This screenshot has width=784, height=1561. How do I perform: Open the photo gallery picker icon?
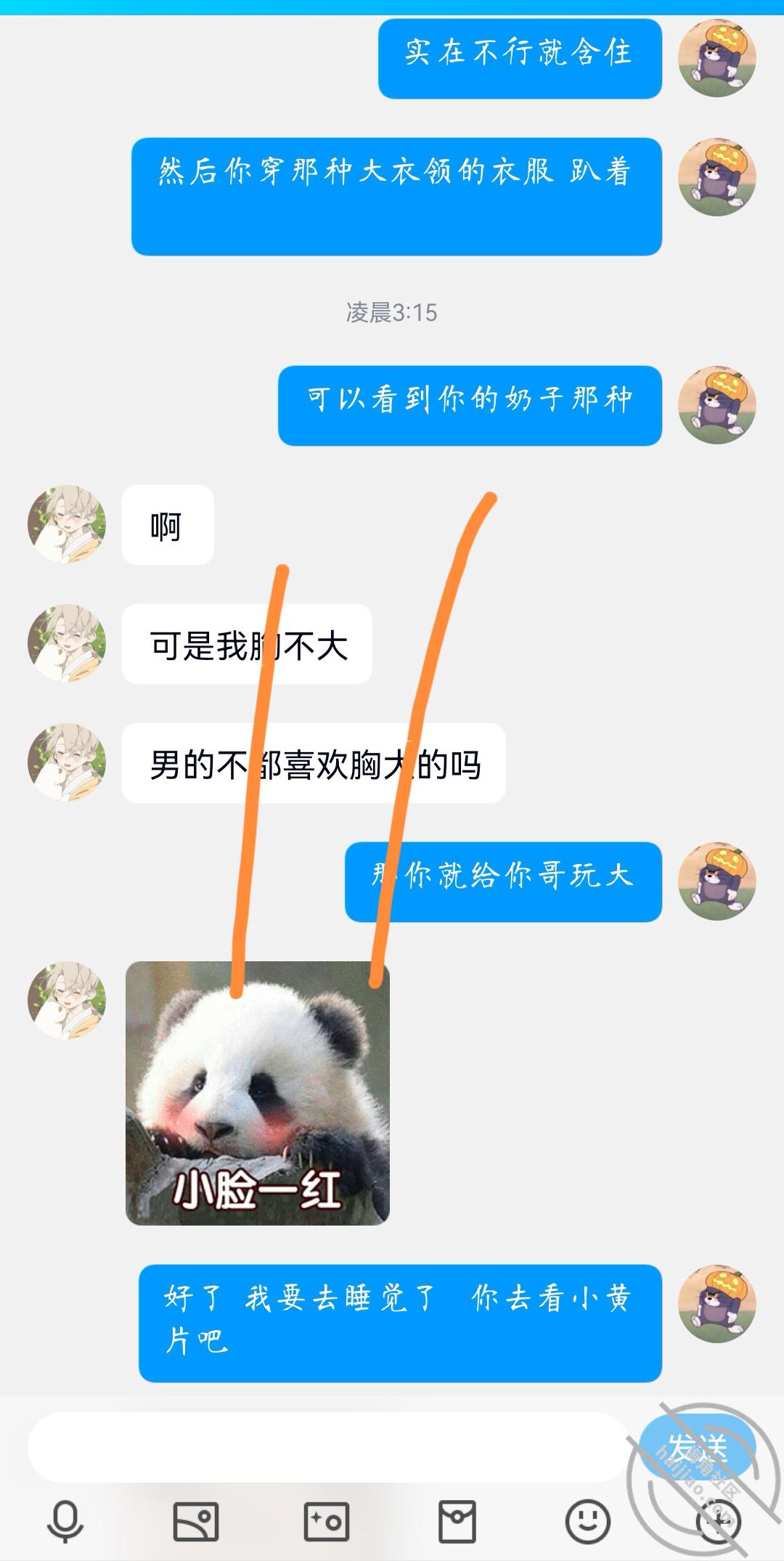[196, 1521]
